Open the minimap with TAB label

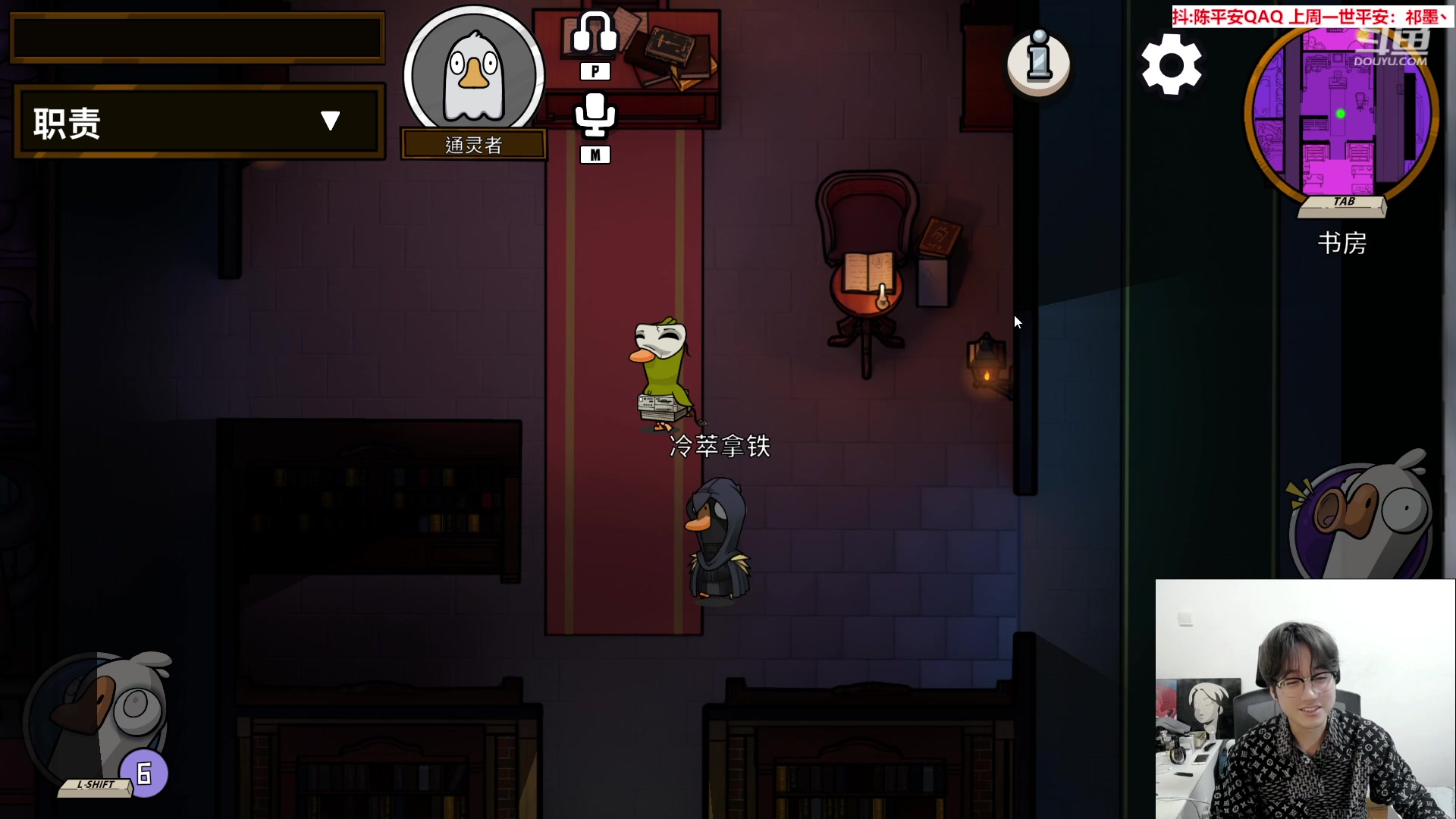coord(1341,114)
